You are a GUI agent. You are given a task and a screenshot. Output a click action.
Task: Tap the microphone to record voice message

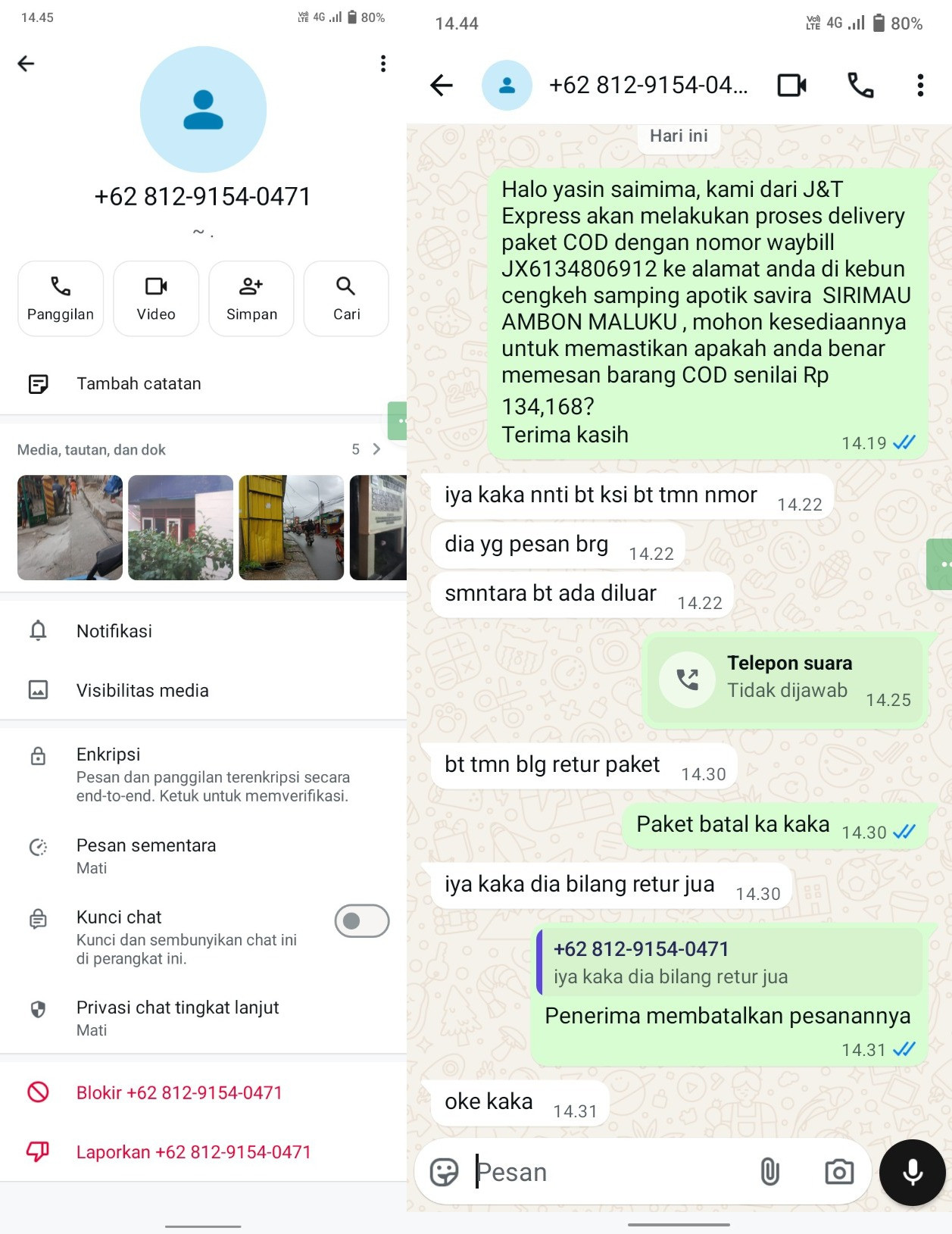[x=912, y=1172]
